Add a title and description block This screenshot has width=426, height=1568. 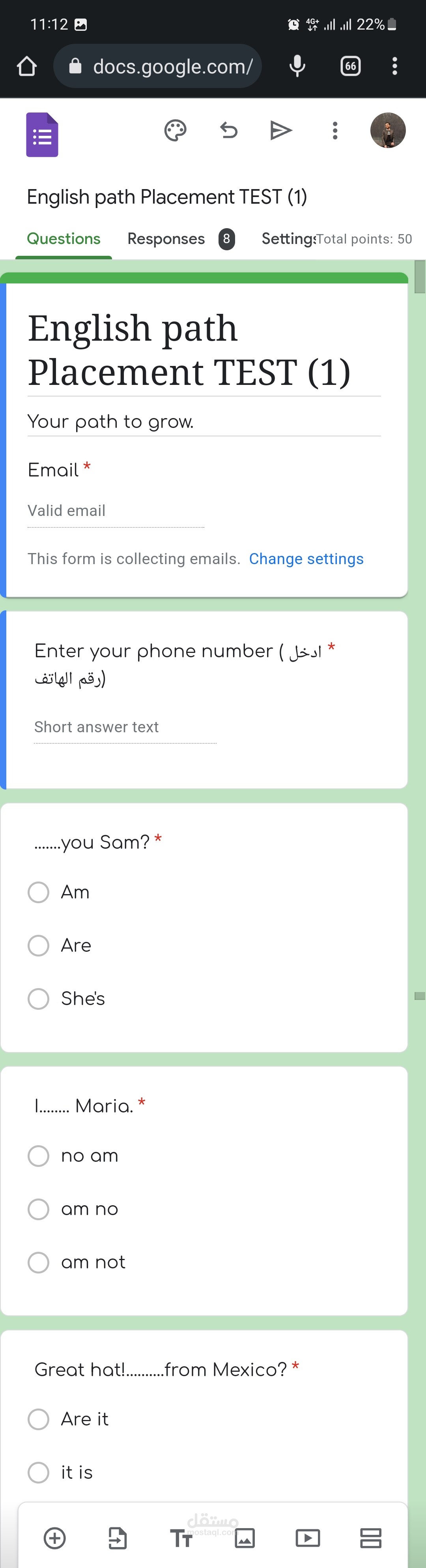coord(181,1538)
